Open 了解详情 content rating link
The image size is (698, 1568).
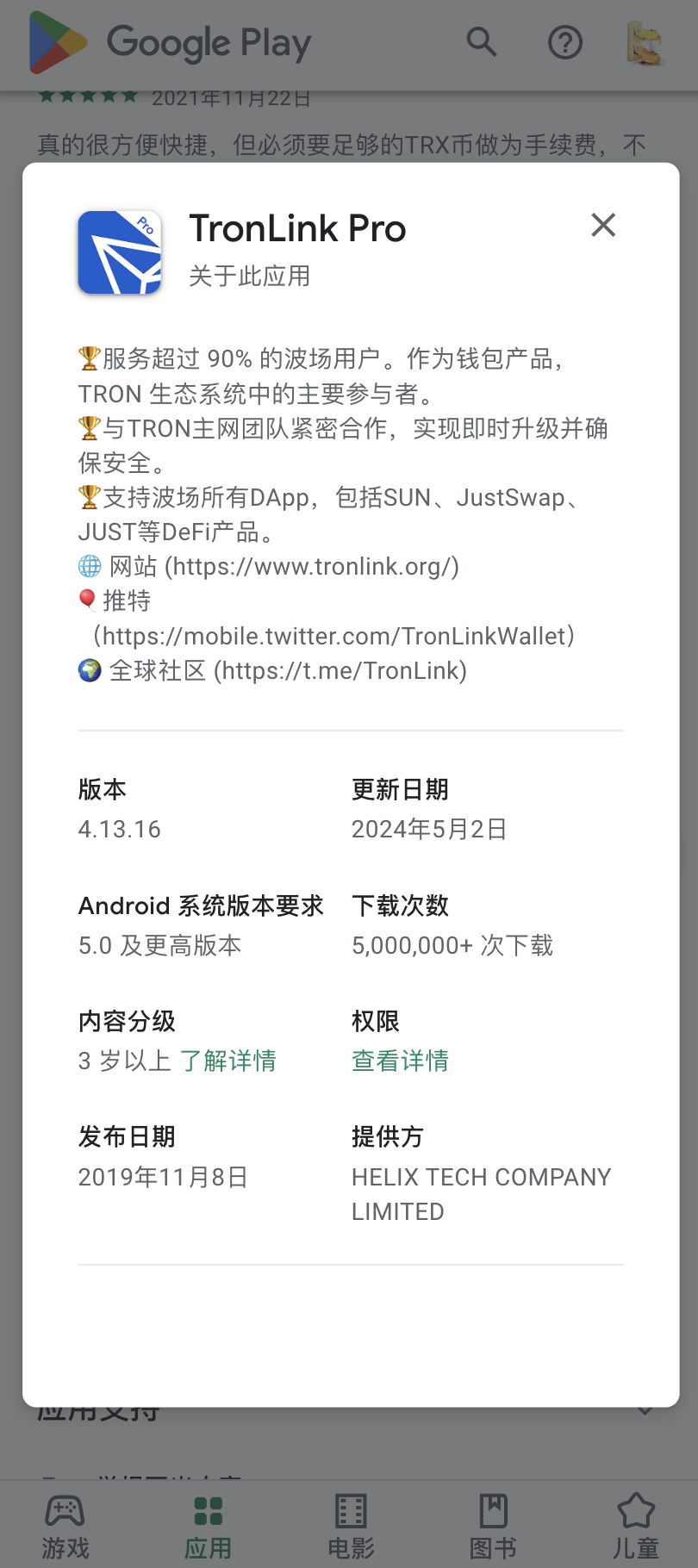coord(228,1061)
